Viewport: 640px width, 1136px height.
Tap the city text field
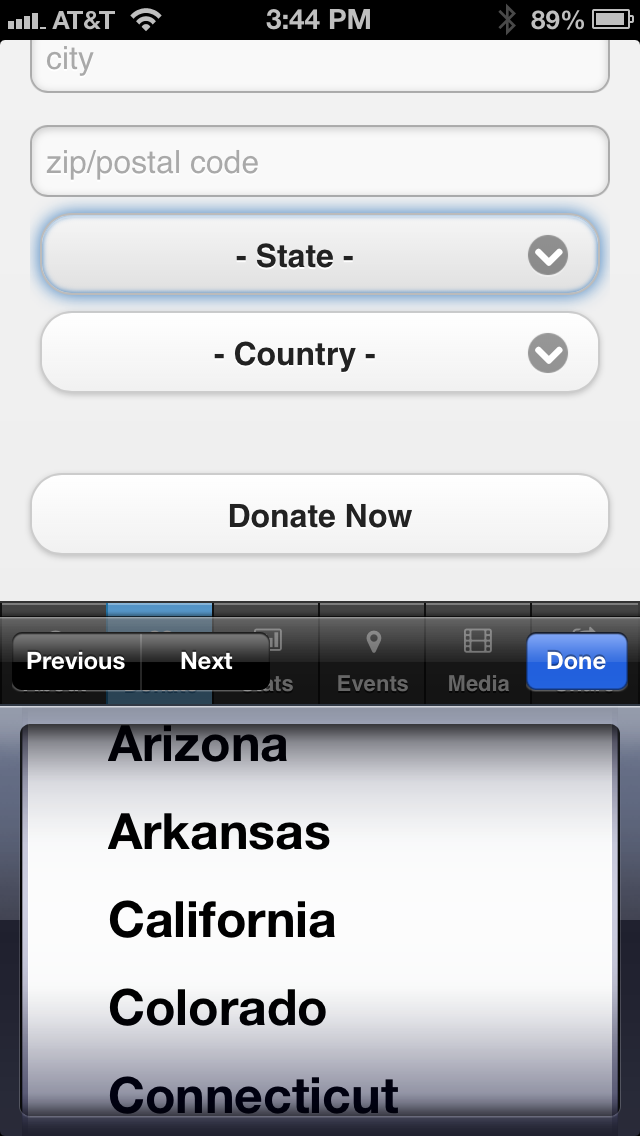coord(320,62)
